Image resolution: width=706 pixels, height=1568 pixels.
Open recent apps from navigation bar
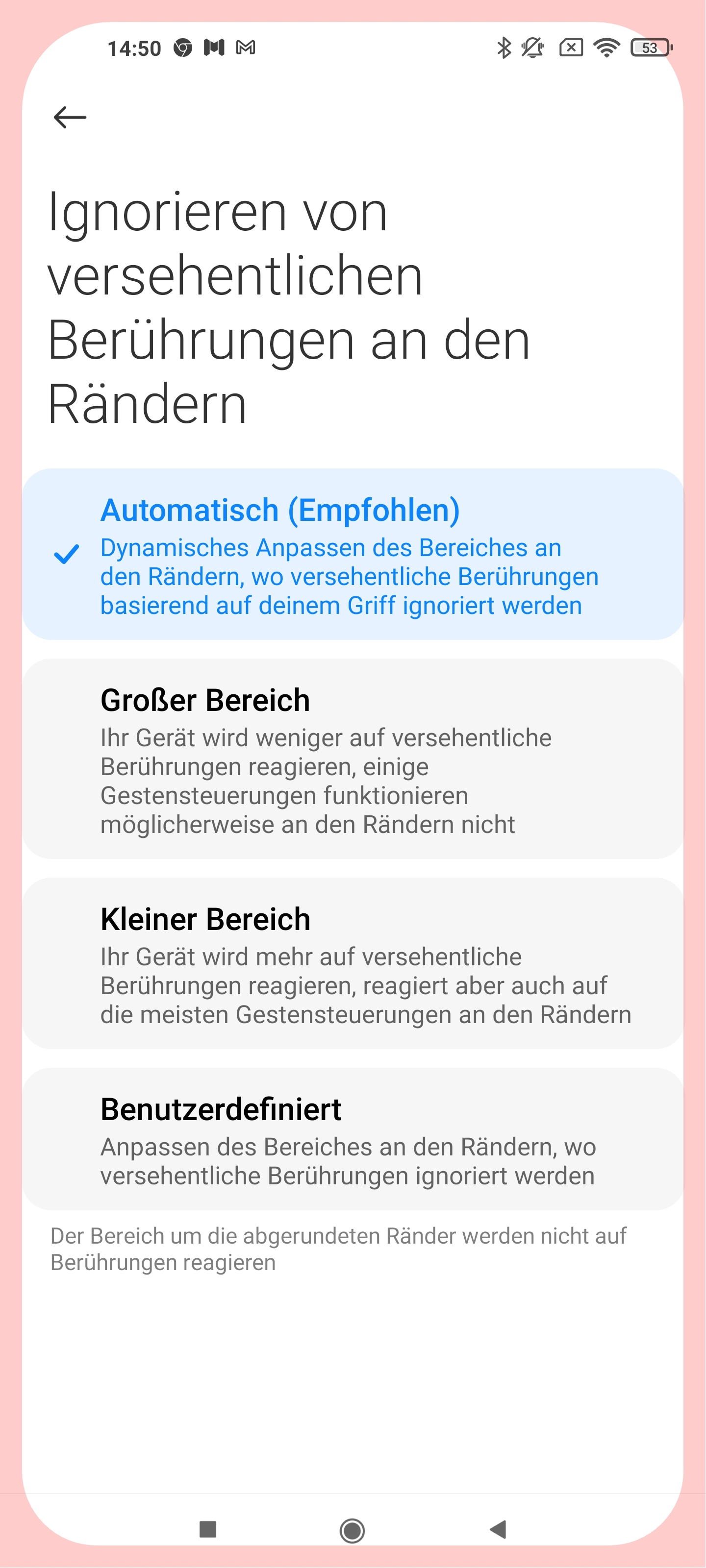[x=208, y=1529]
